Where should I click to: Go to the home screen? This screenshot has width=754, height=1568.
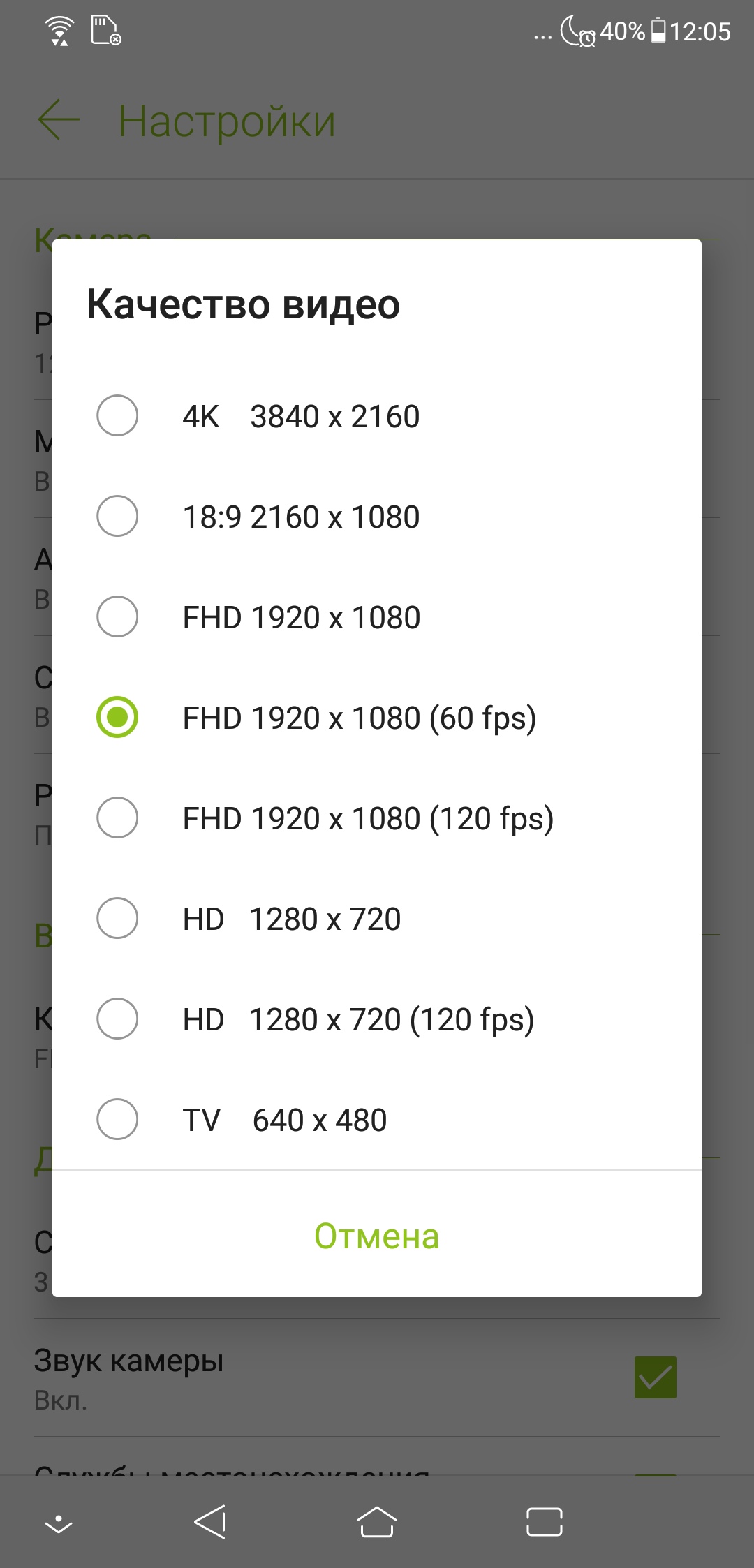[377, 1522]
